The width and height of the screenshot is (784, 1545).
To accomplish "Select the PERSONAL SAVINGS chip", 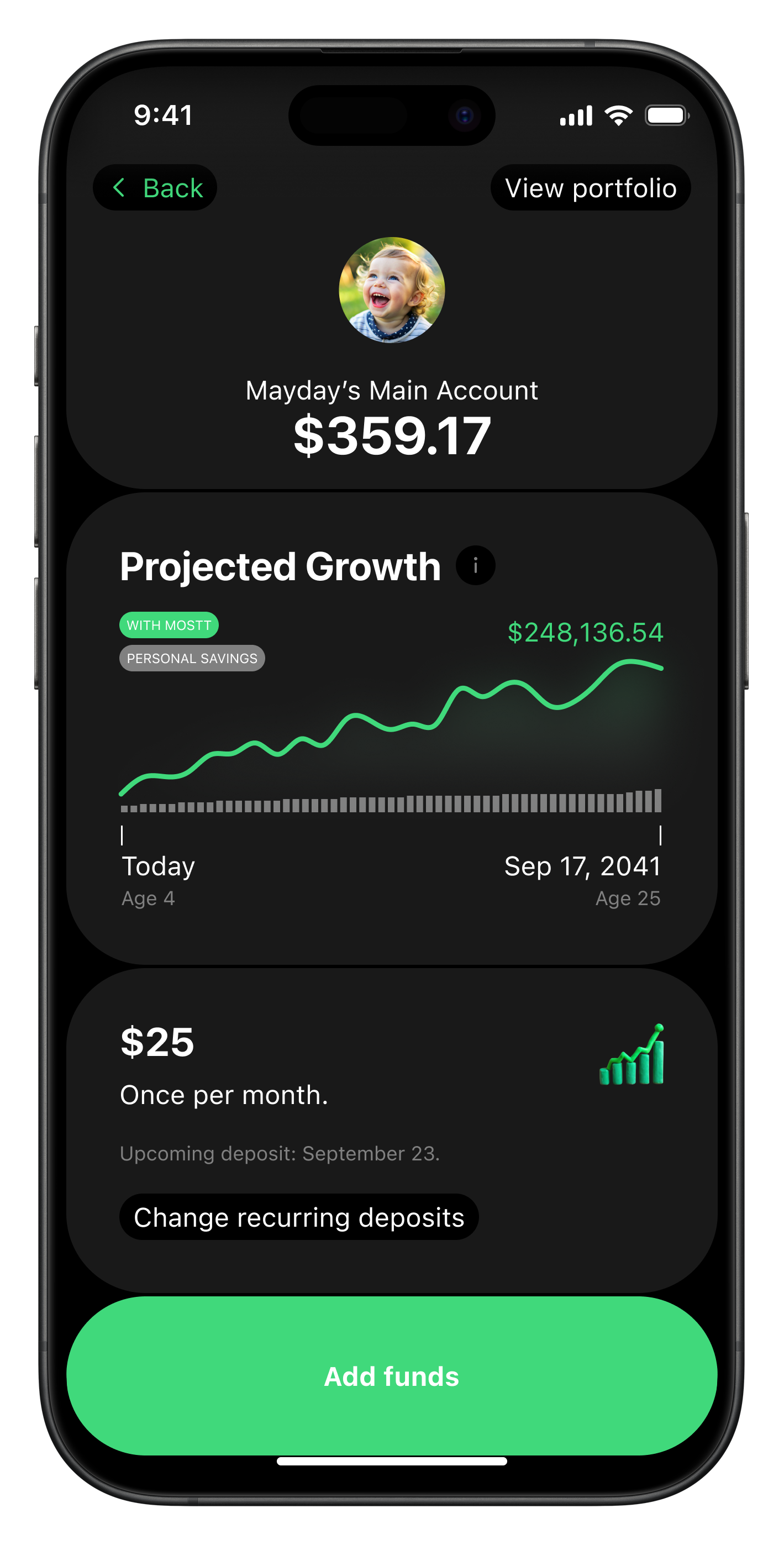I will (192, 658).
